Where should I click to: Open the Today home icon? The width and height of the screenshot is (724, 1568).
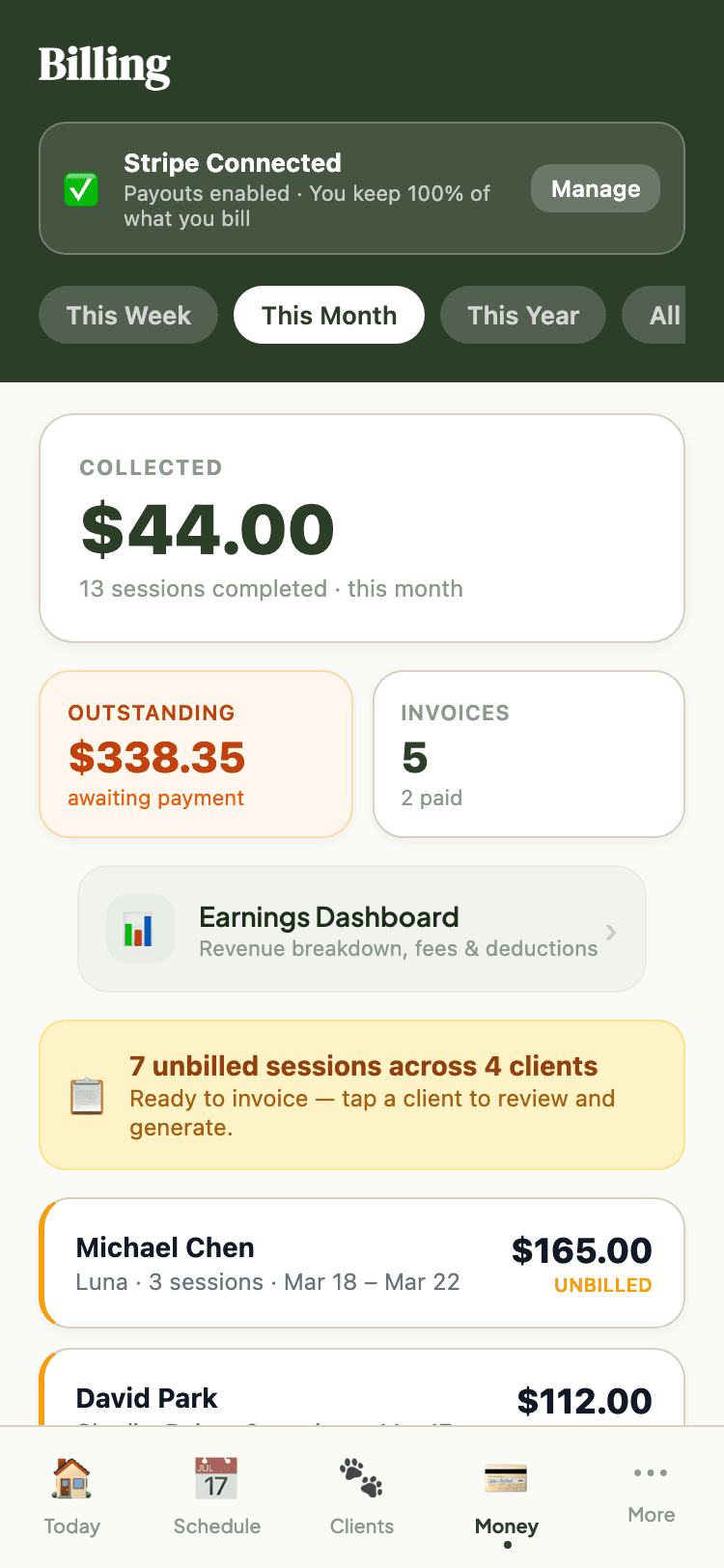click(72, 1477)
